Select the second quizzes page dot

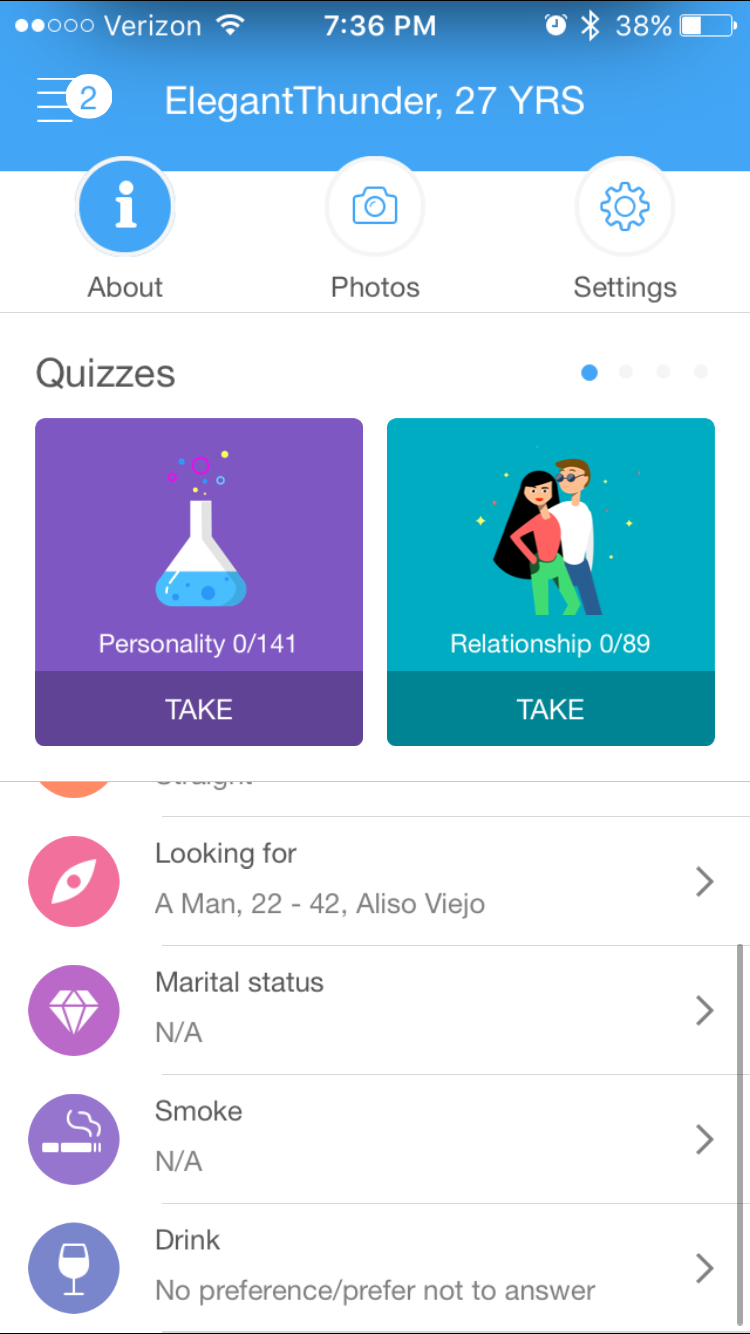tap(626, 372)
